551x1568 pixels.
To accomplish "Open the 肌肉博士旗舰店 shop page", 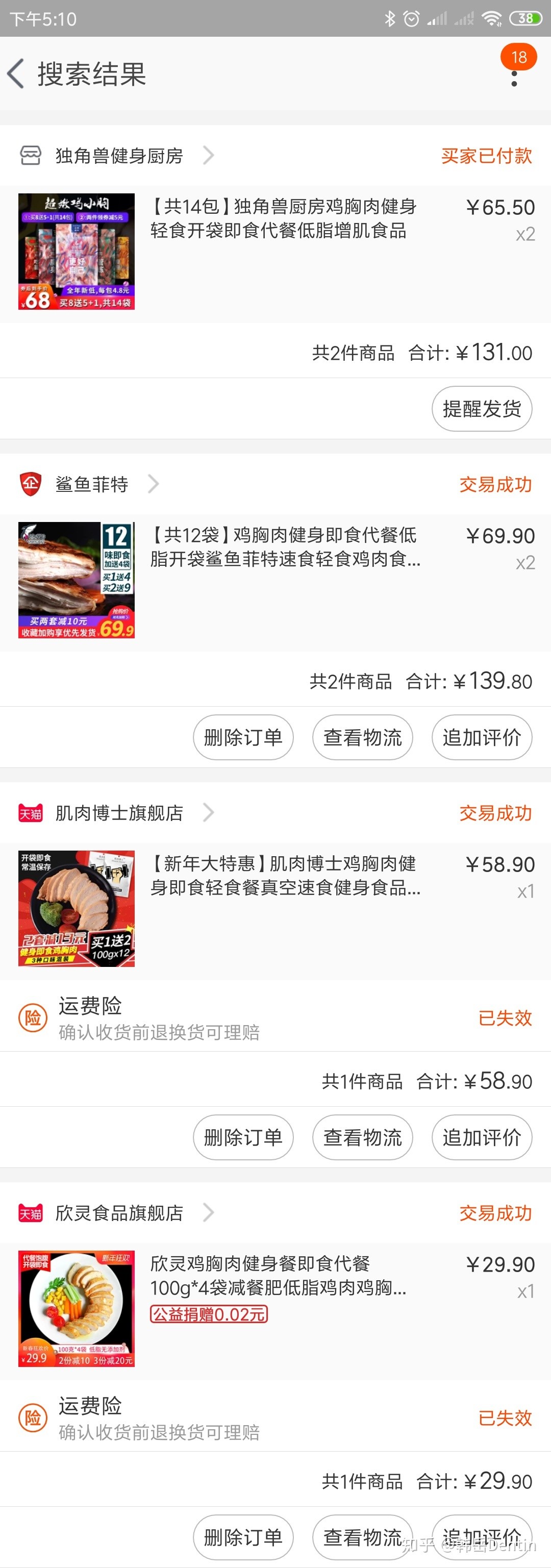I will pos(119,813).
